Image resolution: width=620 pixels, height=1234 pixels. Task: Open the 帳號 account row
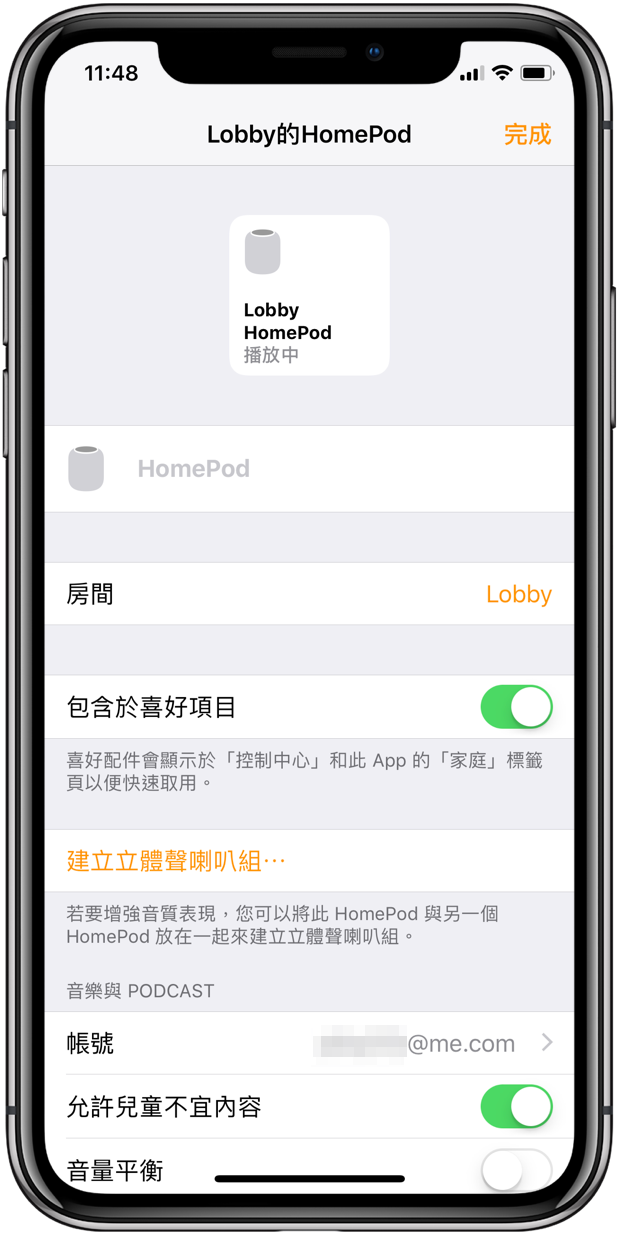pyautogui.click(x=309, y=1044)
